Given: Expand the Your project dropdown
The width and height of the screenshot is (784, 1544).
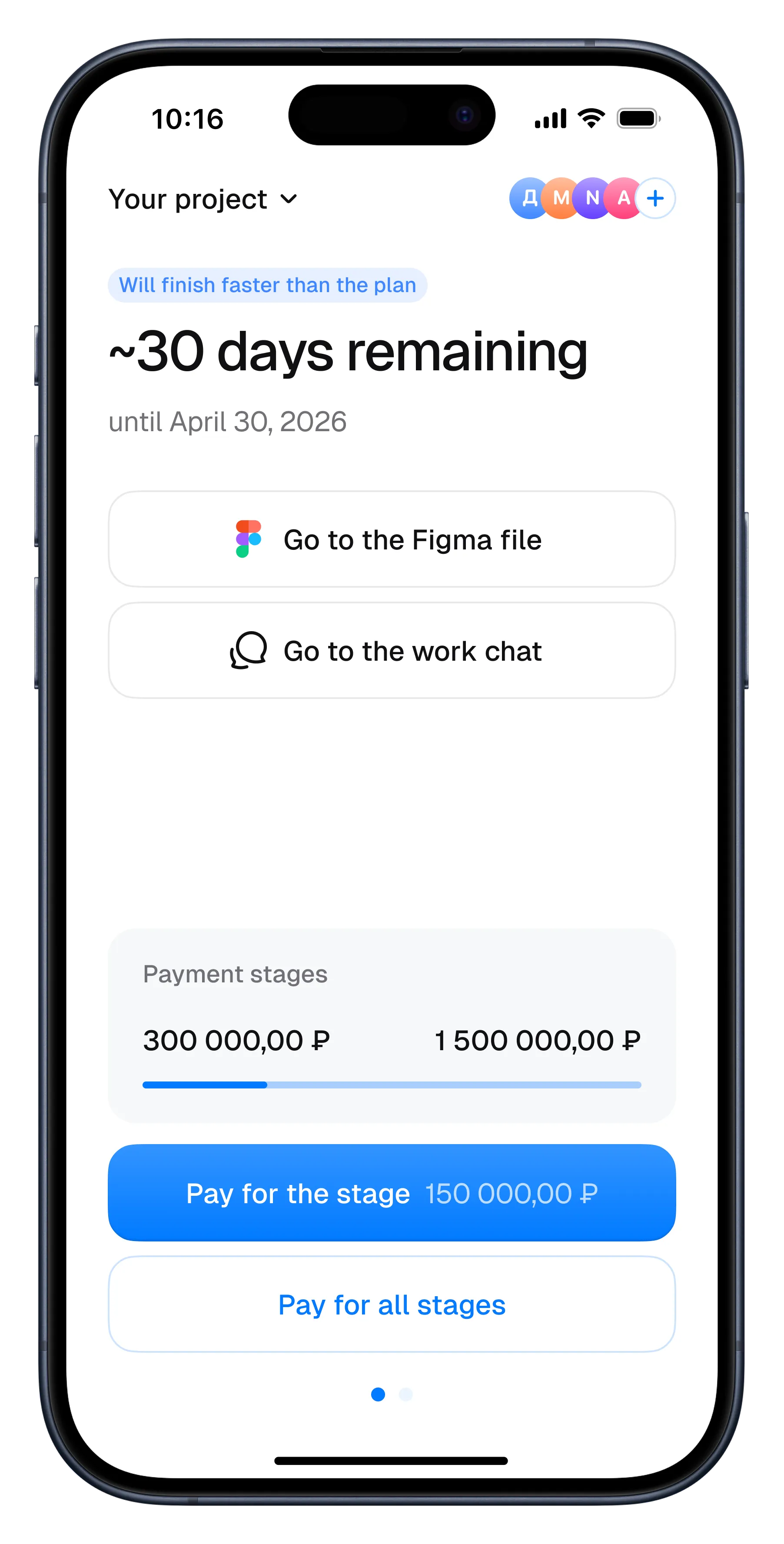Looking at the screenshot, I should [x=203, y=199].
